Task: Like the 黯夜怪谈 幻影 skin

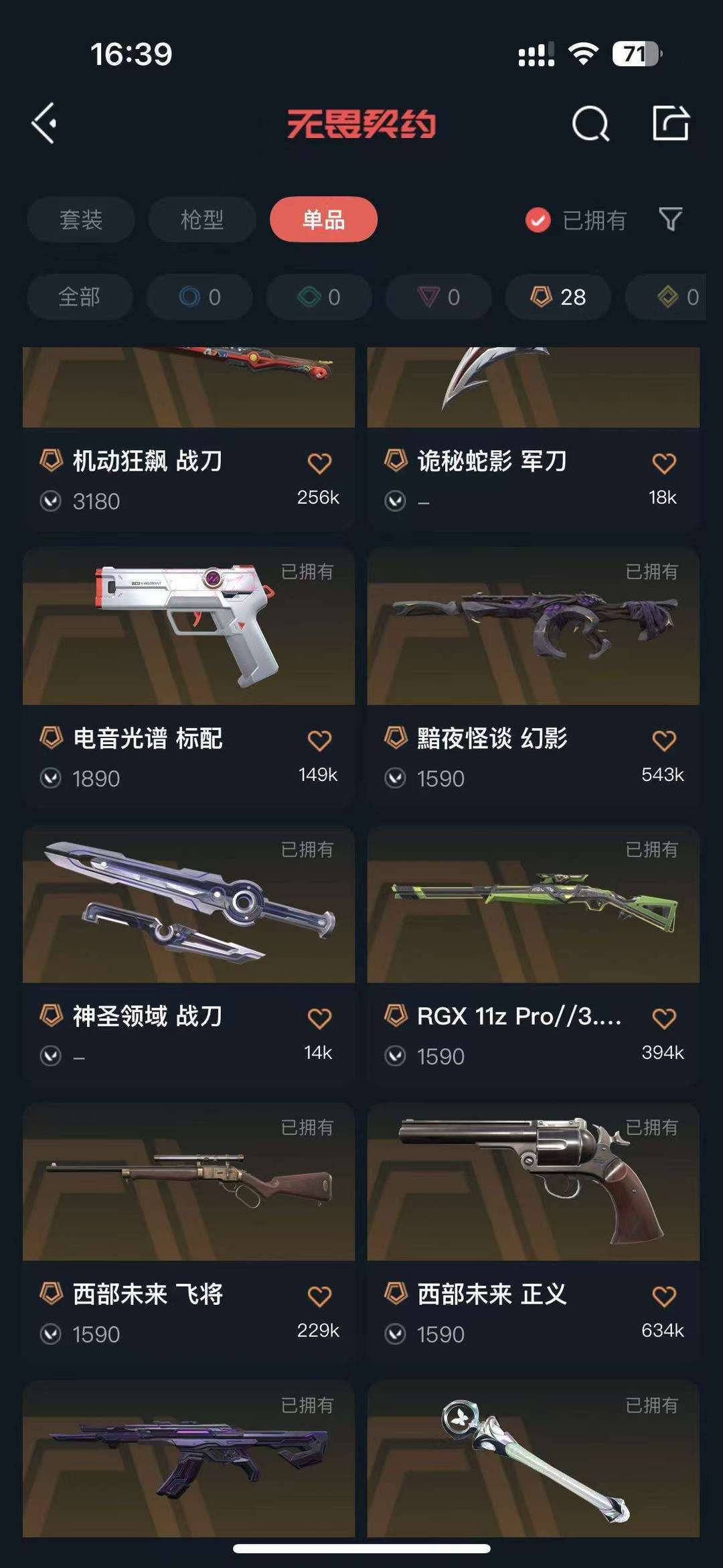Action: (663, 741)
